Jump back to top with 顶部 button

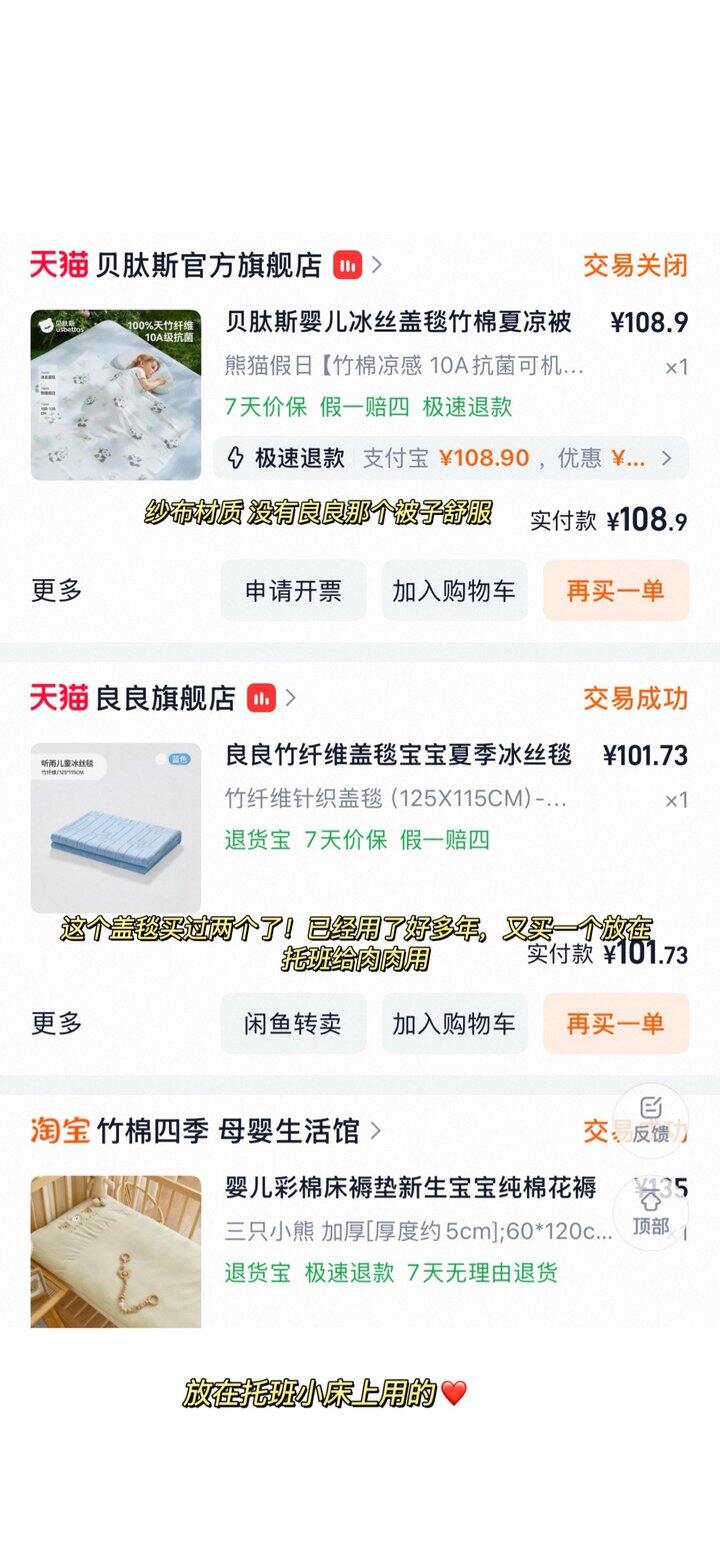click(651, 1213)
